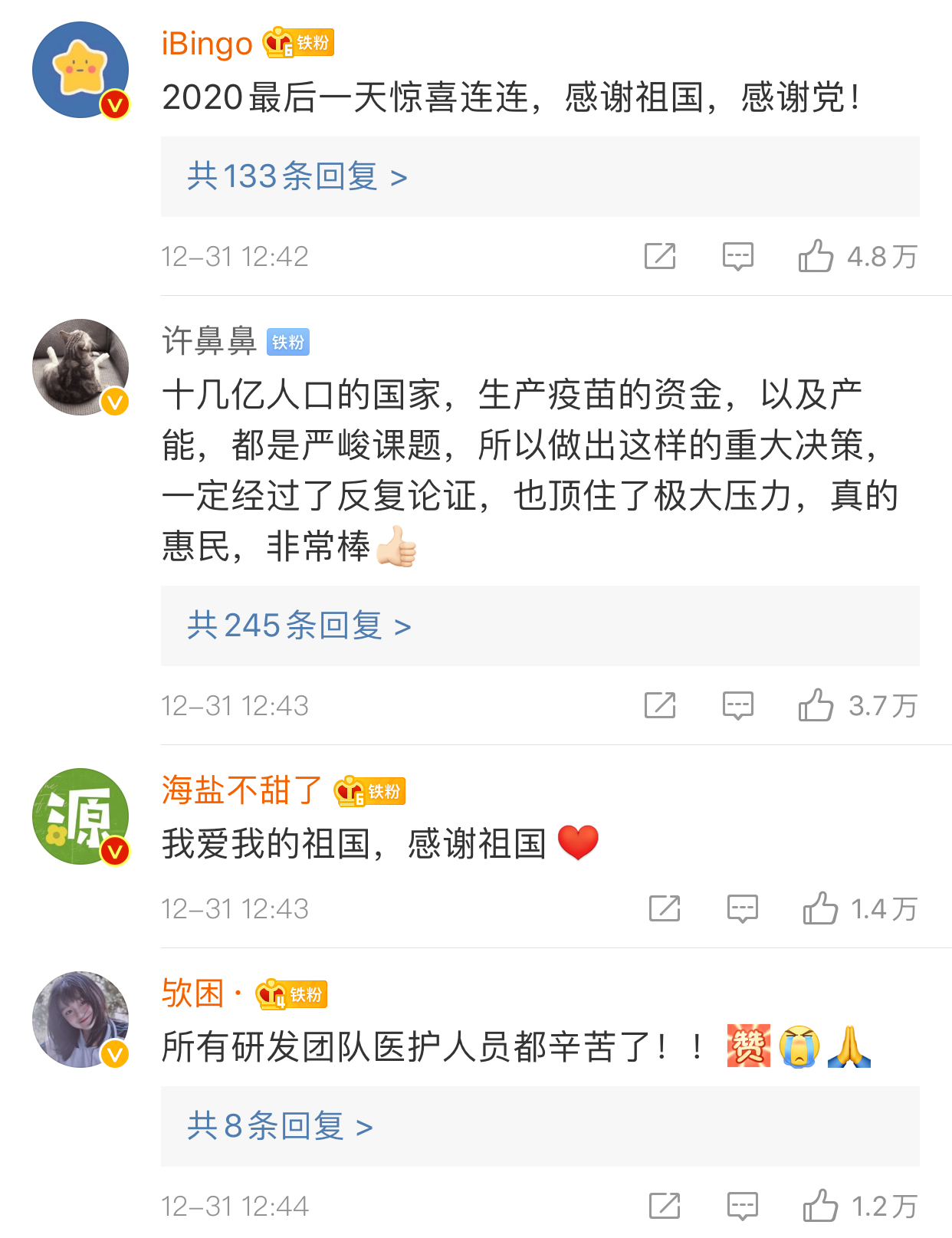Open iBingo's profile avatar

[80, 70]
